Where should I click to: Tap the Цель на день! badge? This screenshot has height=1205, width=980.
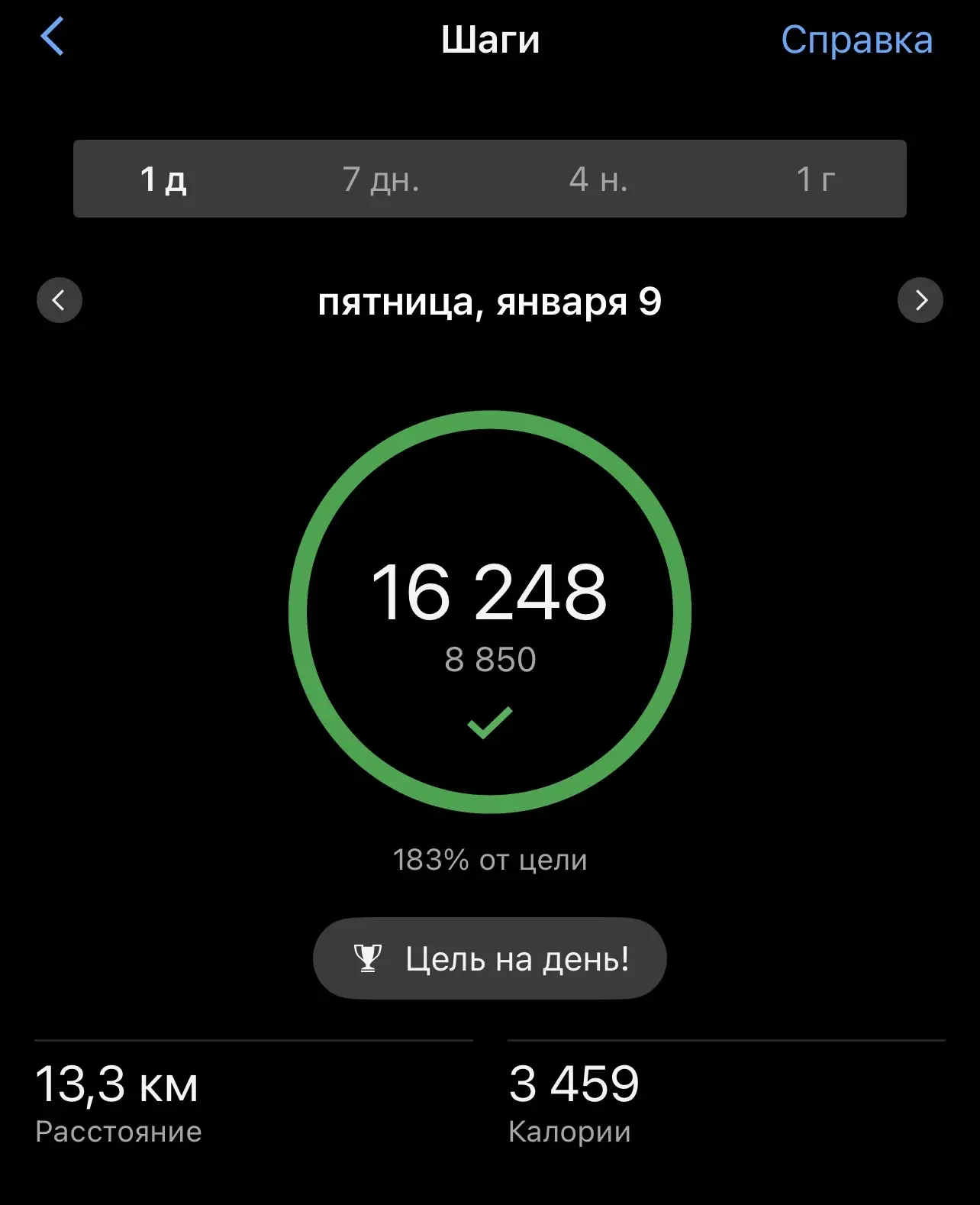click(490, 958)
